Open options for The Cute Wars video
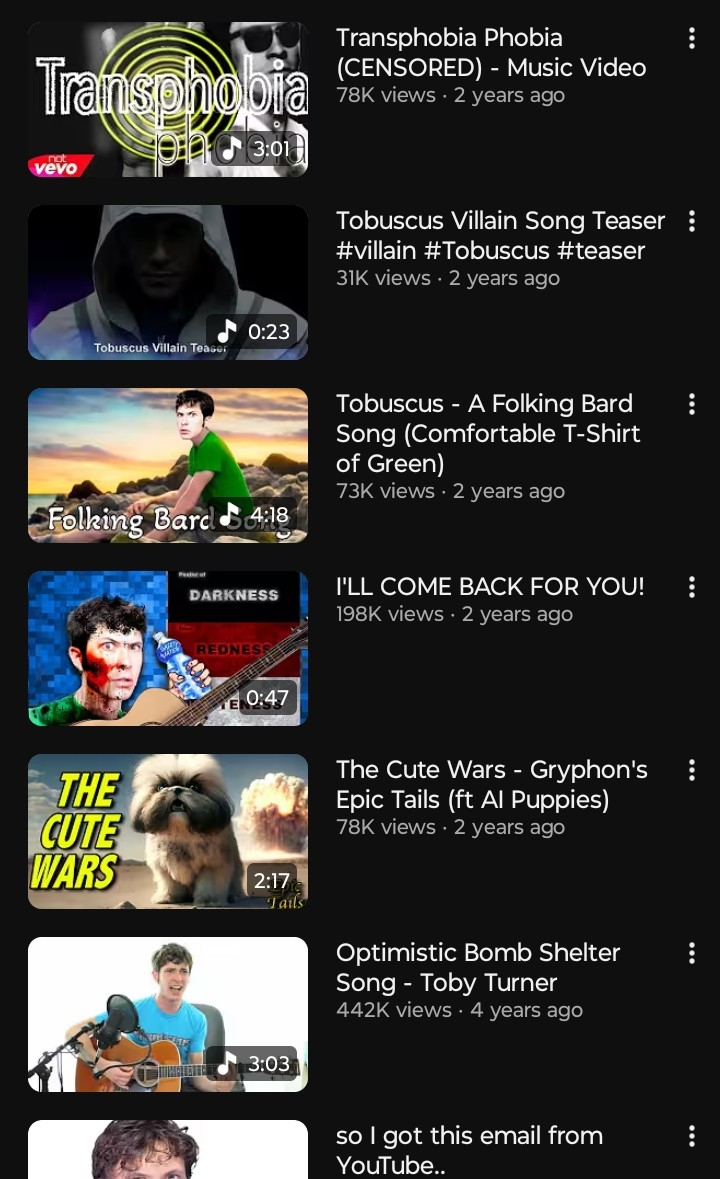Viewport: 720px width, 1179px height. coord(691,771)
